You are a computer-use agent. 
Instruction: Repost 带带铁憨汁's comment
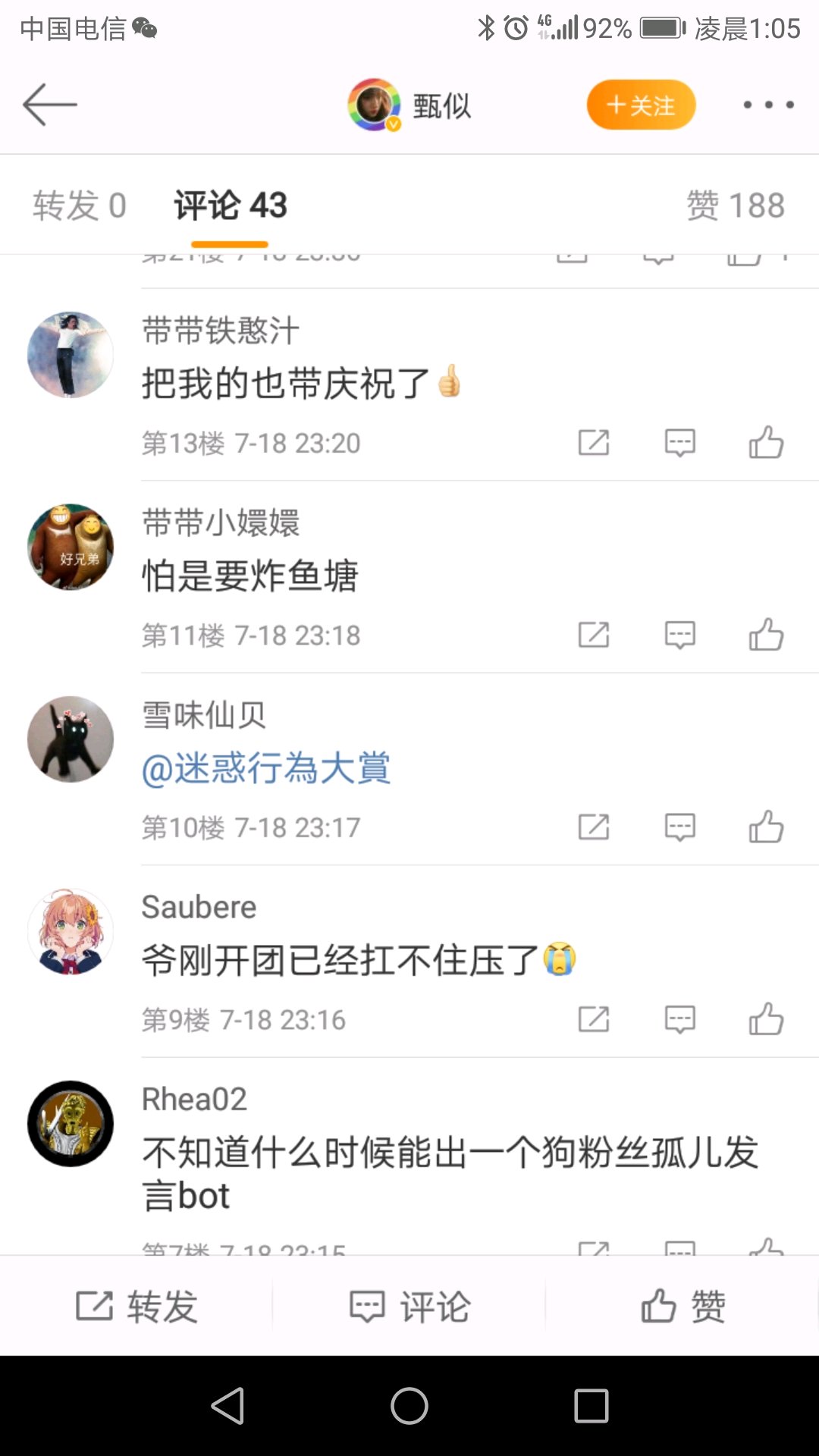(594, 442)
